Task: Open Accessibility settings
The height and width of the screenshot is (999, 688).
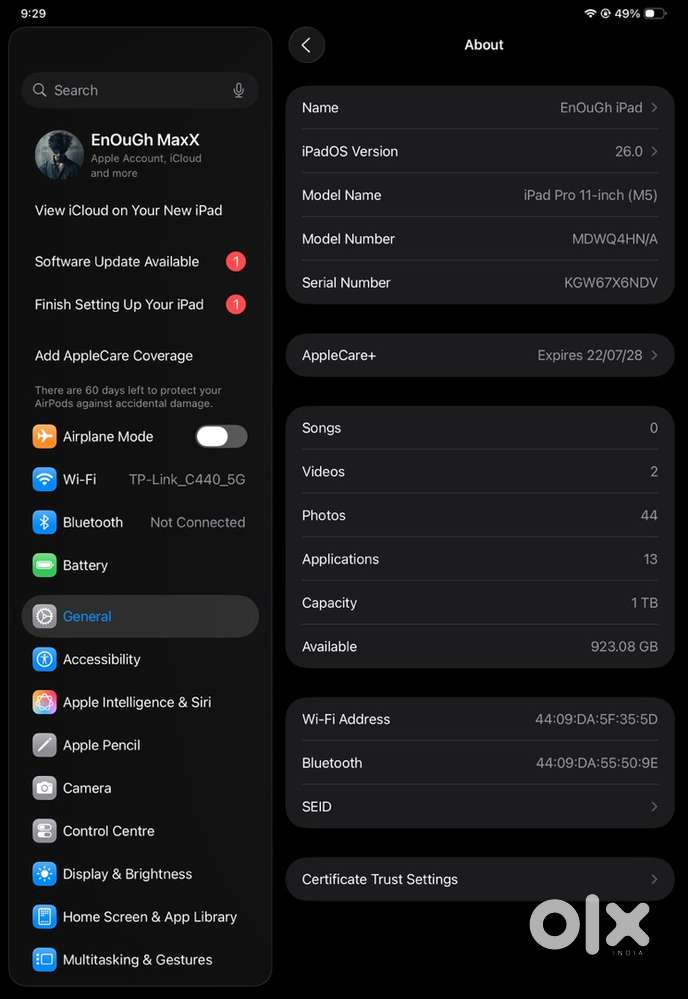Action: [140, 659]
